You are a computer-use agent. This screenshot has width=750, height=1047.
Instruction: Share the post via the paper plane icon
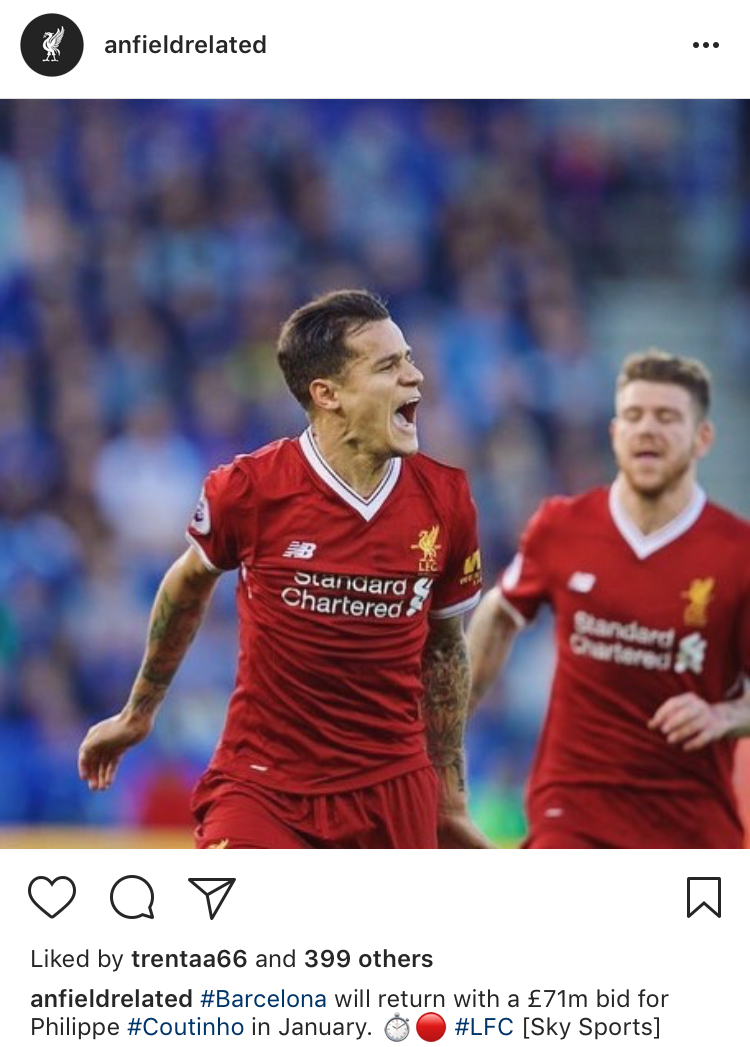pyautogui.click(x=211, y=897)
